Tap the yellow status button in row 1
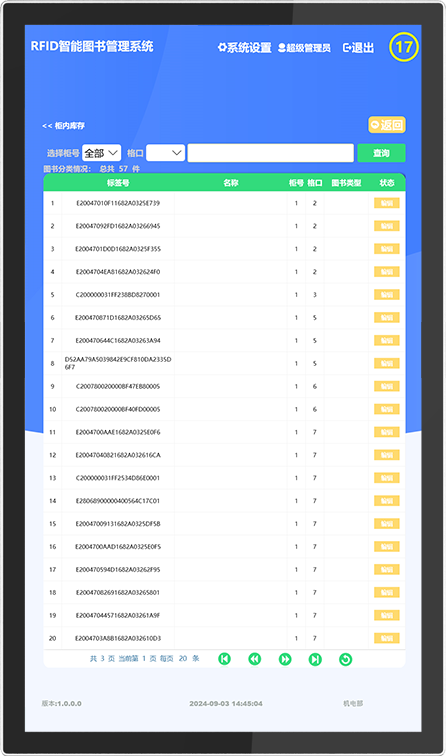The image size is (446, 756). tap(387, 203)
